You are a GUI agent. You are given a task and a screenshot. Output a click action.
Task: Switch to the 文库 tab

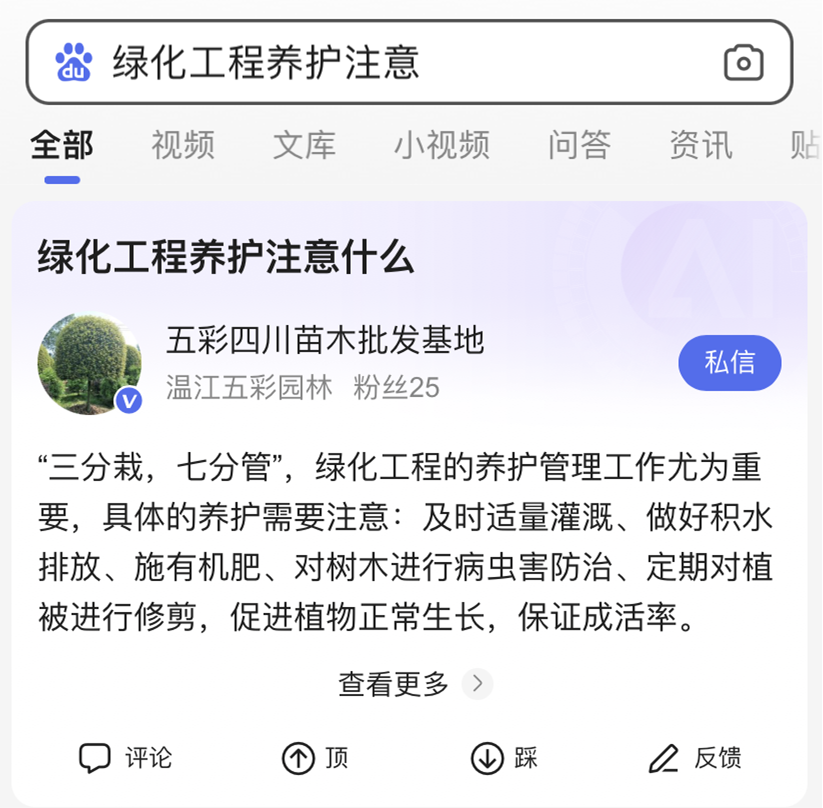[304, 145]
